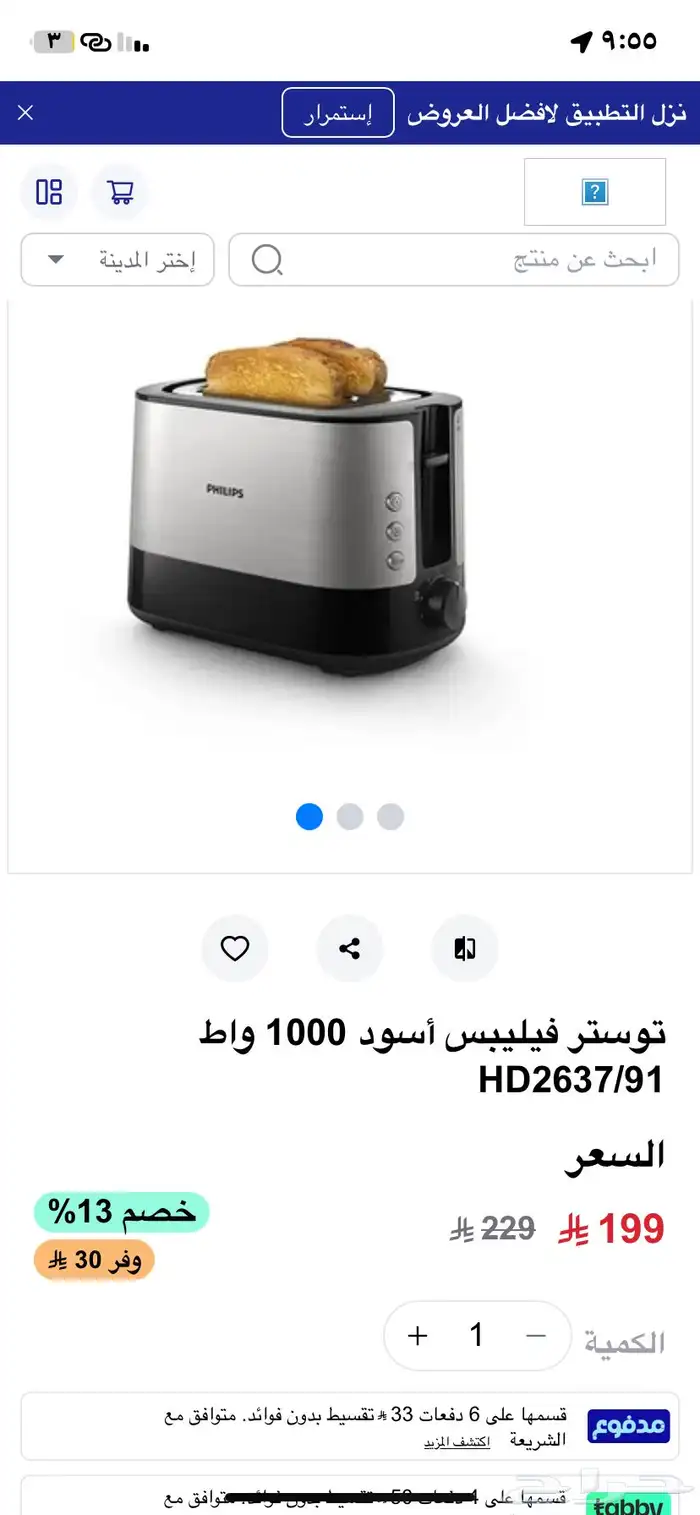Image resolution: width=700 pixels, height=1515 pixels.
Task: Add toaster to favorites with heart icon
Action: pos(235,948)
